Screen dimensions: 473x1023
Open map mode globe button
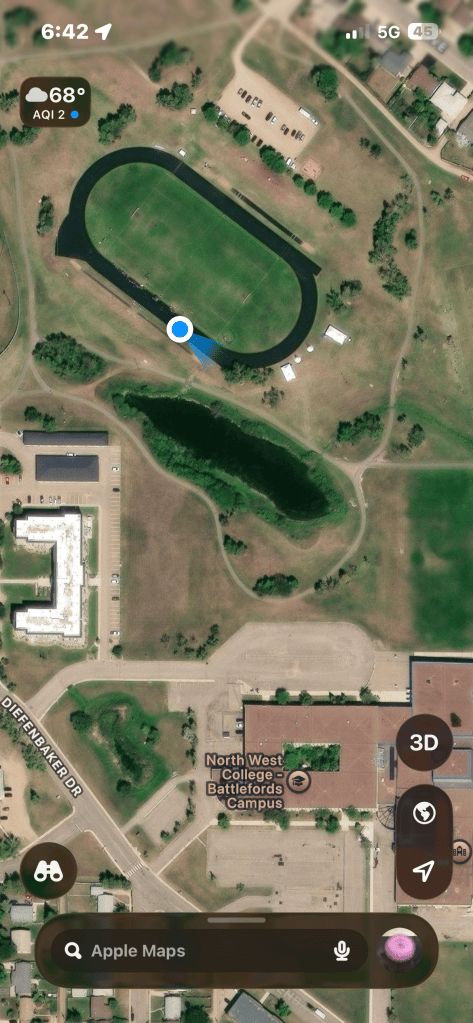click(424, 814)
